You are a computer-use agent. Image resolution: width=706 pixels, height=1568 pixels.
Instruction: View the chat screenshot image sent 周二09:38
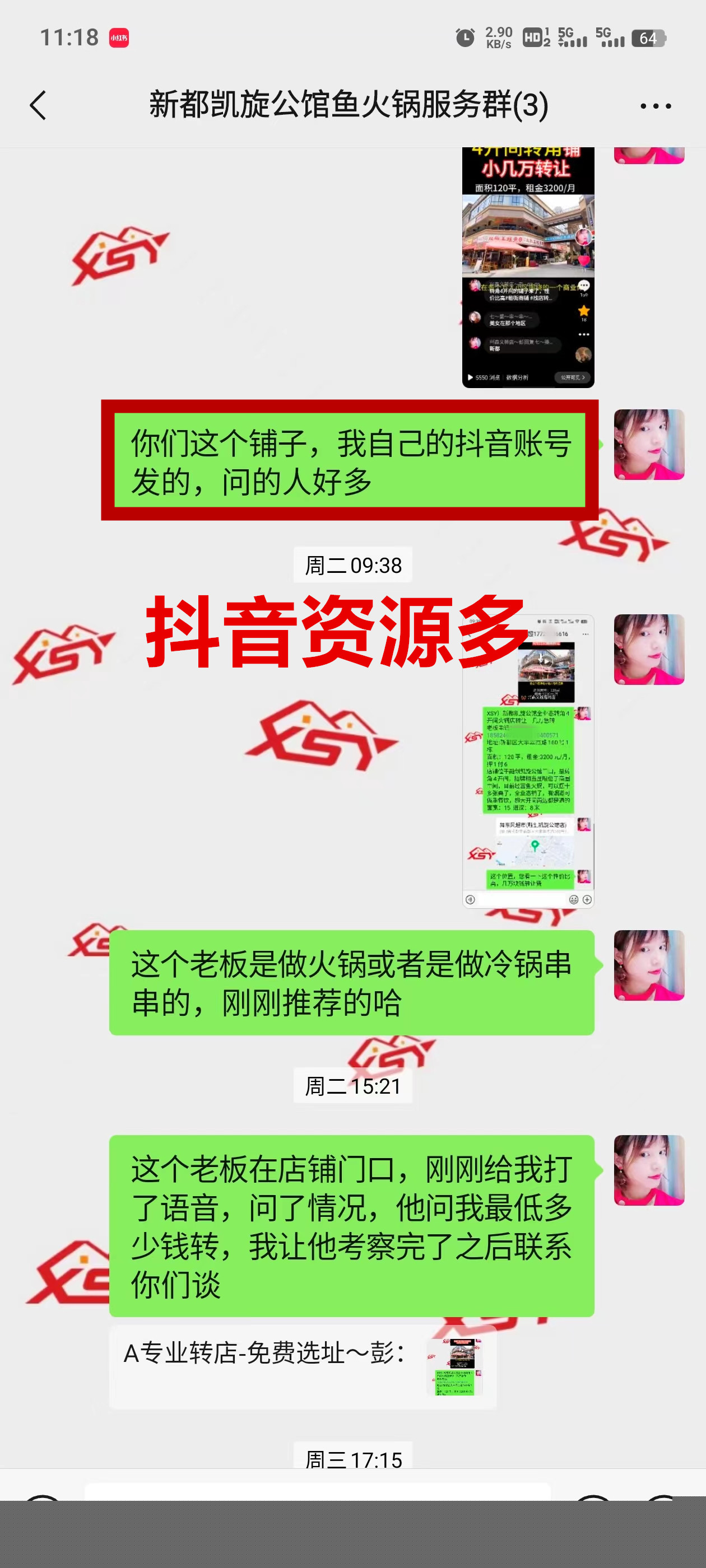coord(527,761)
